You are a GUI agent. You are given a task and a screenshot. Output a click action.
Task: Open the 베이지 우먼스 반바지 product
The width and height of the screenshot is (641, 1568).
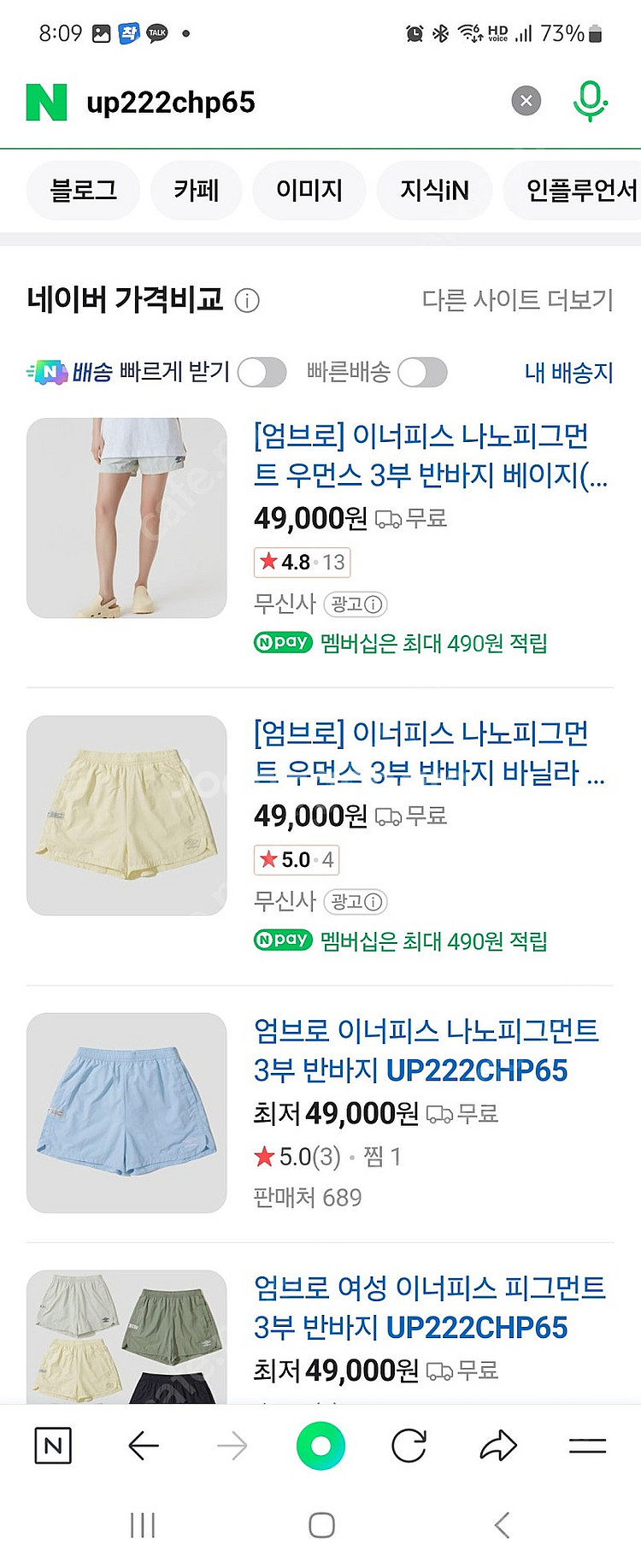pyautogui.click(x=430, y=455)
